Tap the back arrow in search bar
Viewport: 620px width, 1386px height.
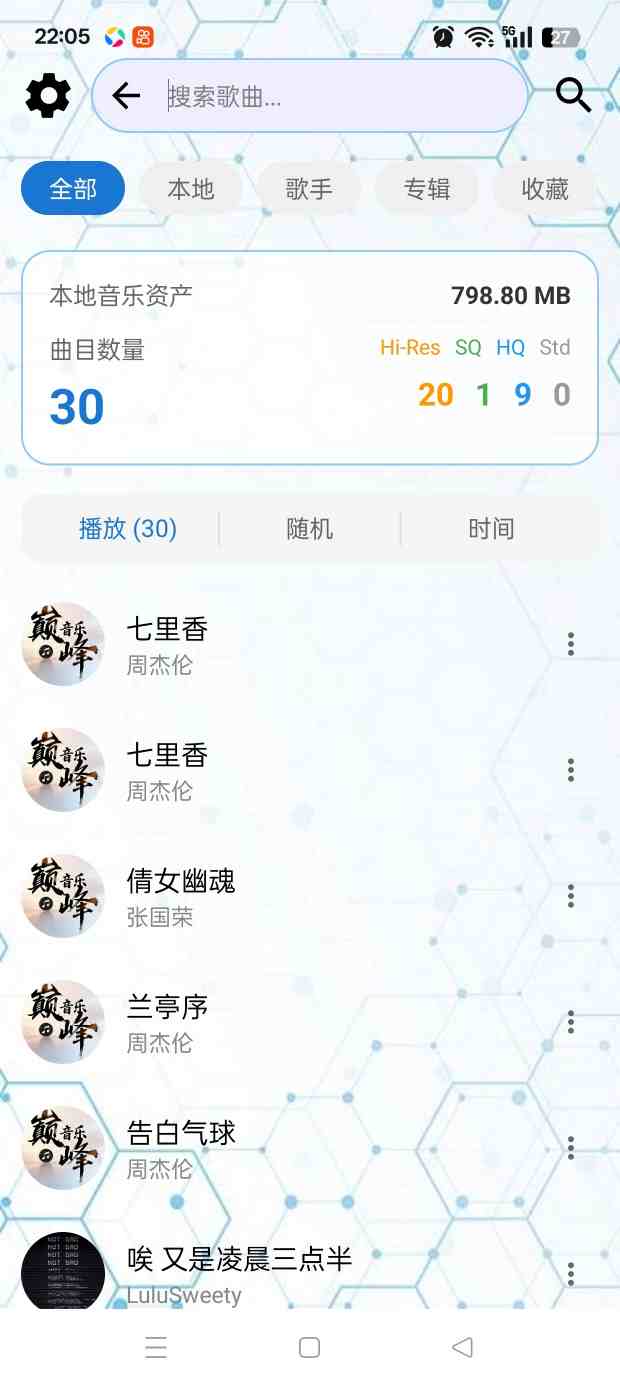(126, 96)
